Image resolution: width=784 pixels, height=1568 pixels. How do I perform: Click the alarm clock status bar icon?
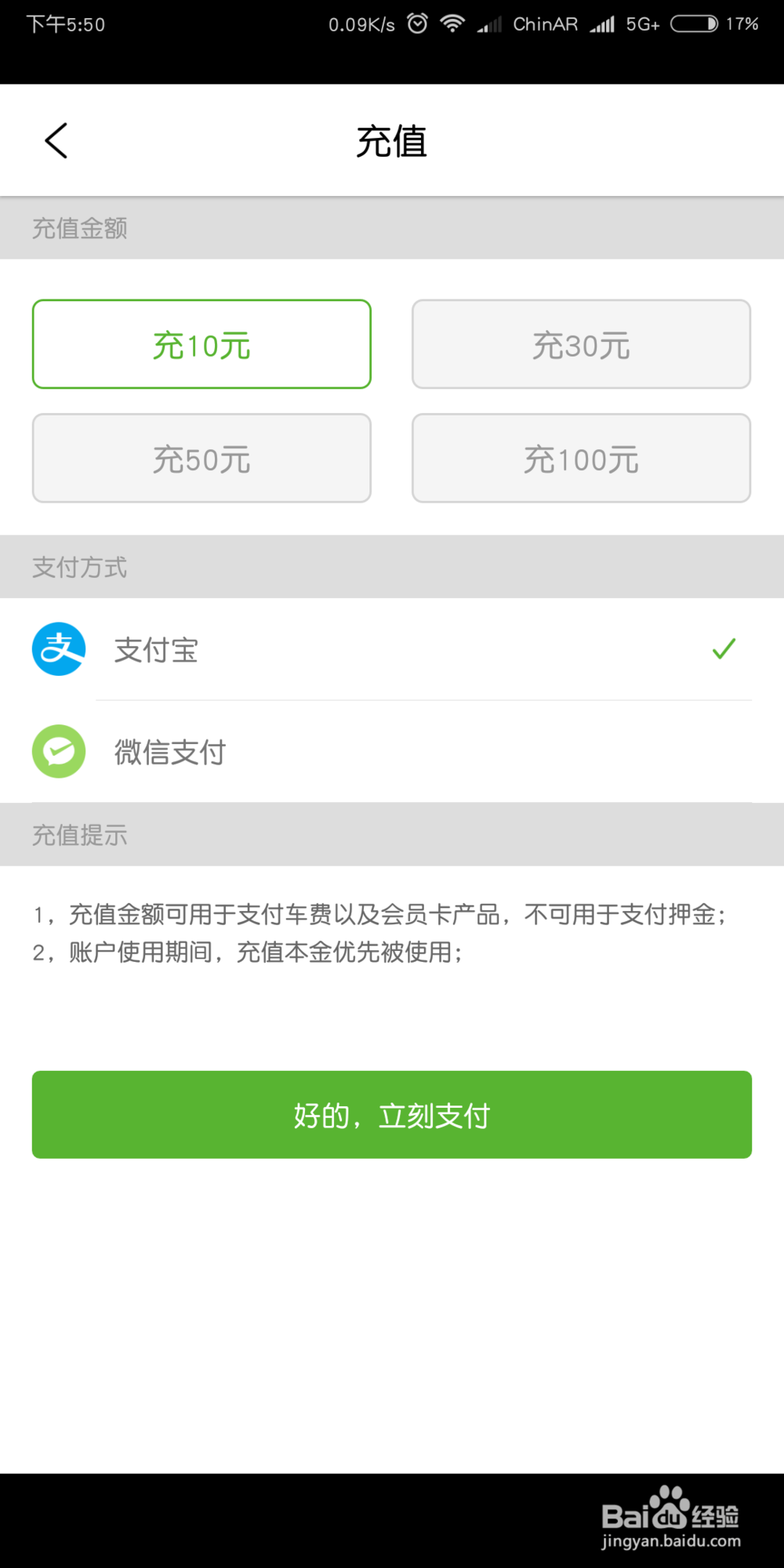tap(416, 24)
